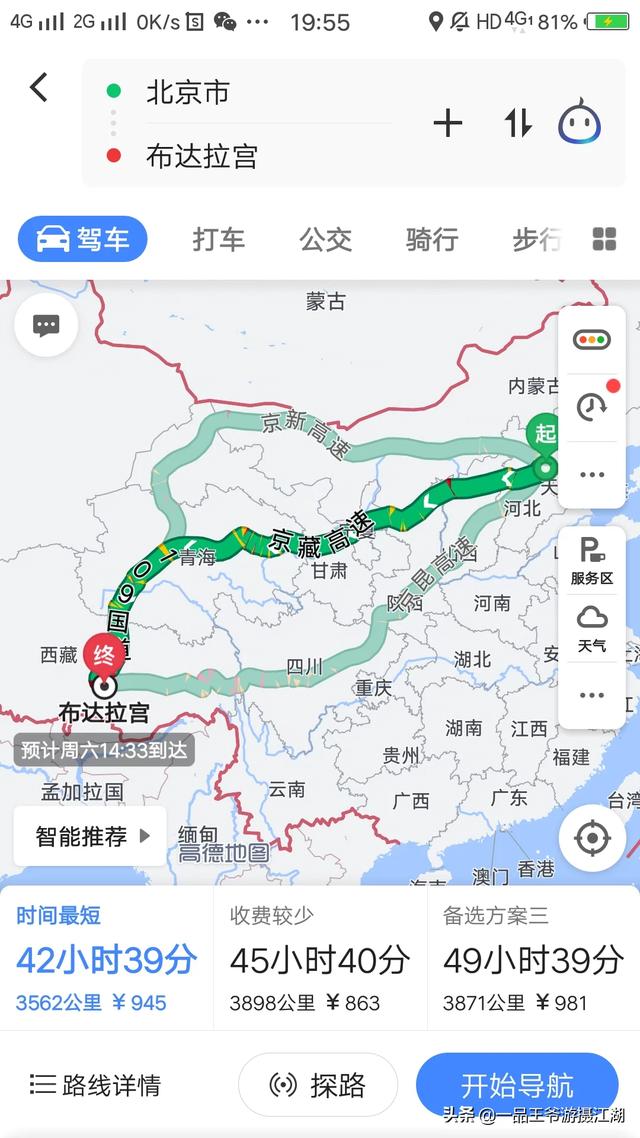
Task: Expand the 智能推荐 route preference
Action: coord(92,836)
